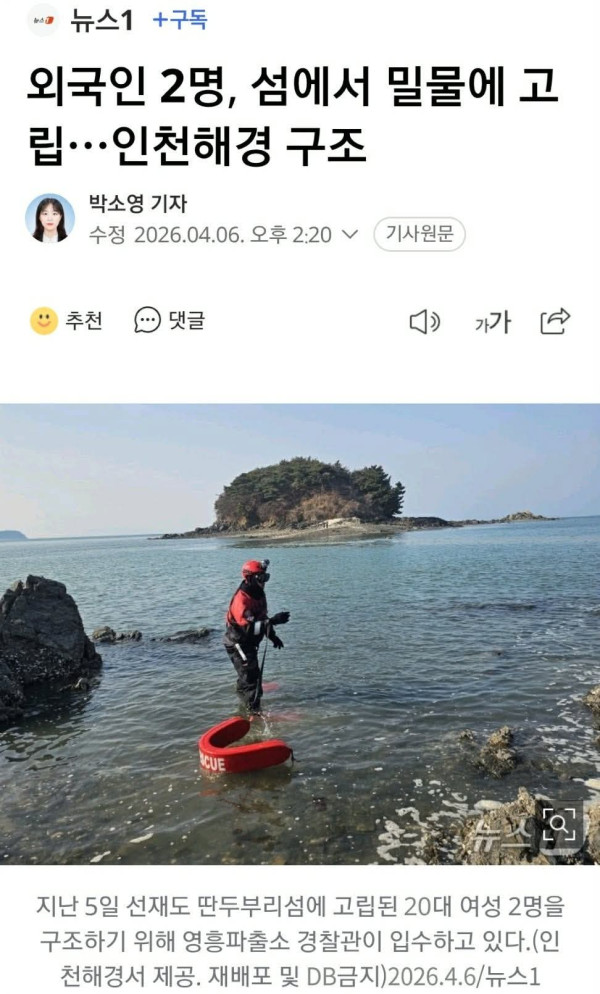Expand the article timestamp details
The image size is (600, 994).
[x=349, y=235]
